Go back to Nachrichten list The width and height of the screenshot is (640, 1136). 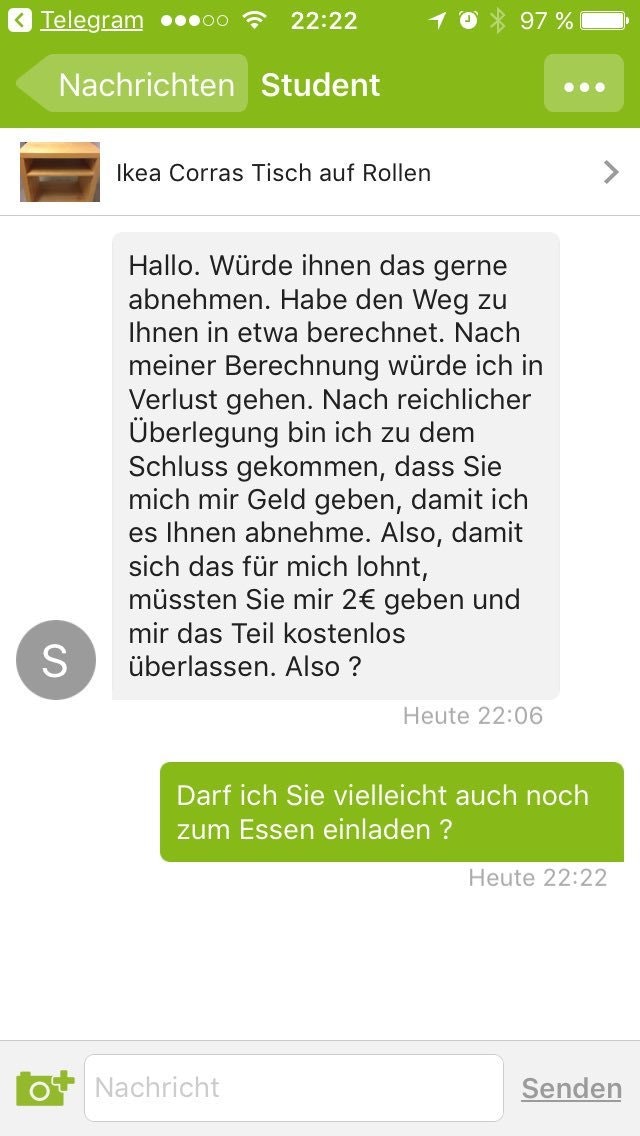(x=135, y=84)
